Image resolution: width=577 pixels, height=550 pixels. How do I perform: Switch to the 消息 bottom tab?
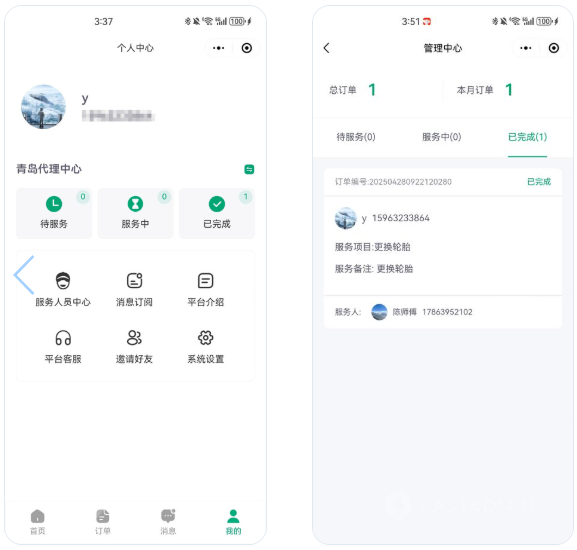[168, 522]
